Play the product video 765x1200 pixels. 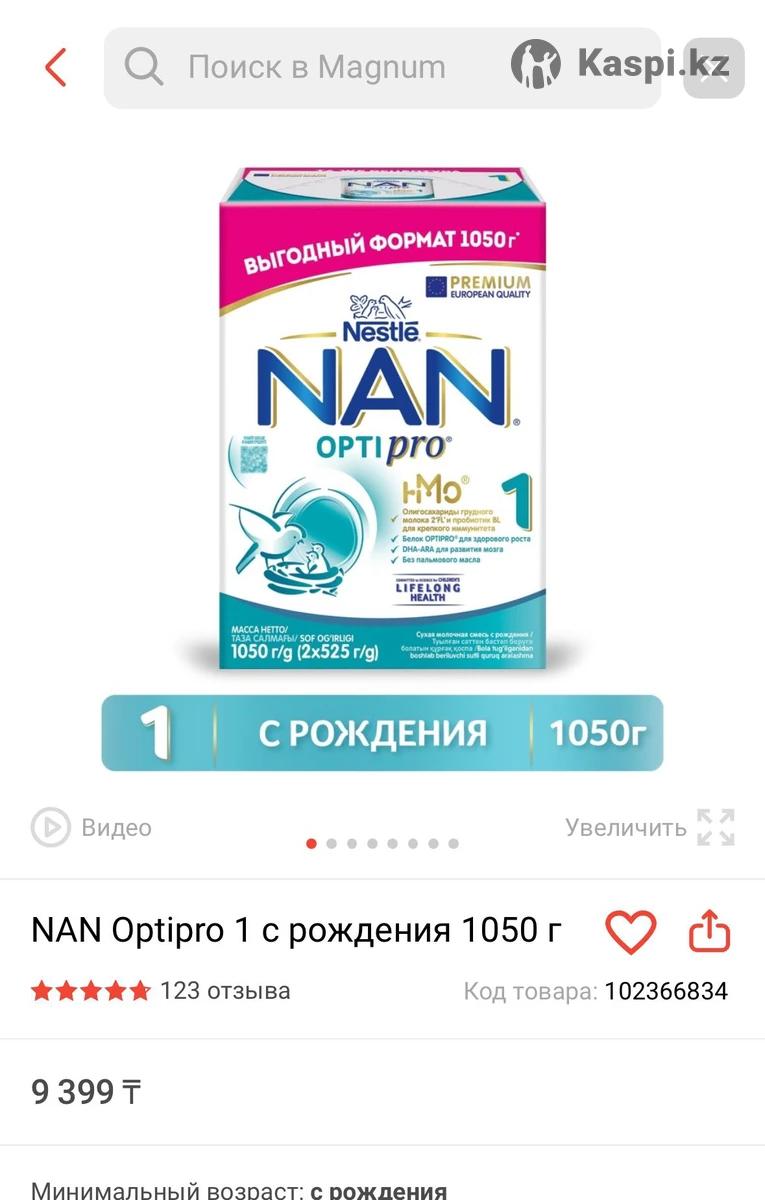coord(91,827)
